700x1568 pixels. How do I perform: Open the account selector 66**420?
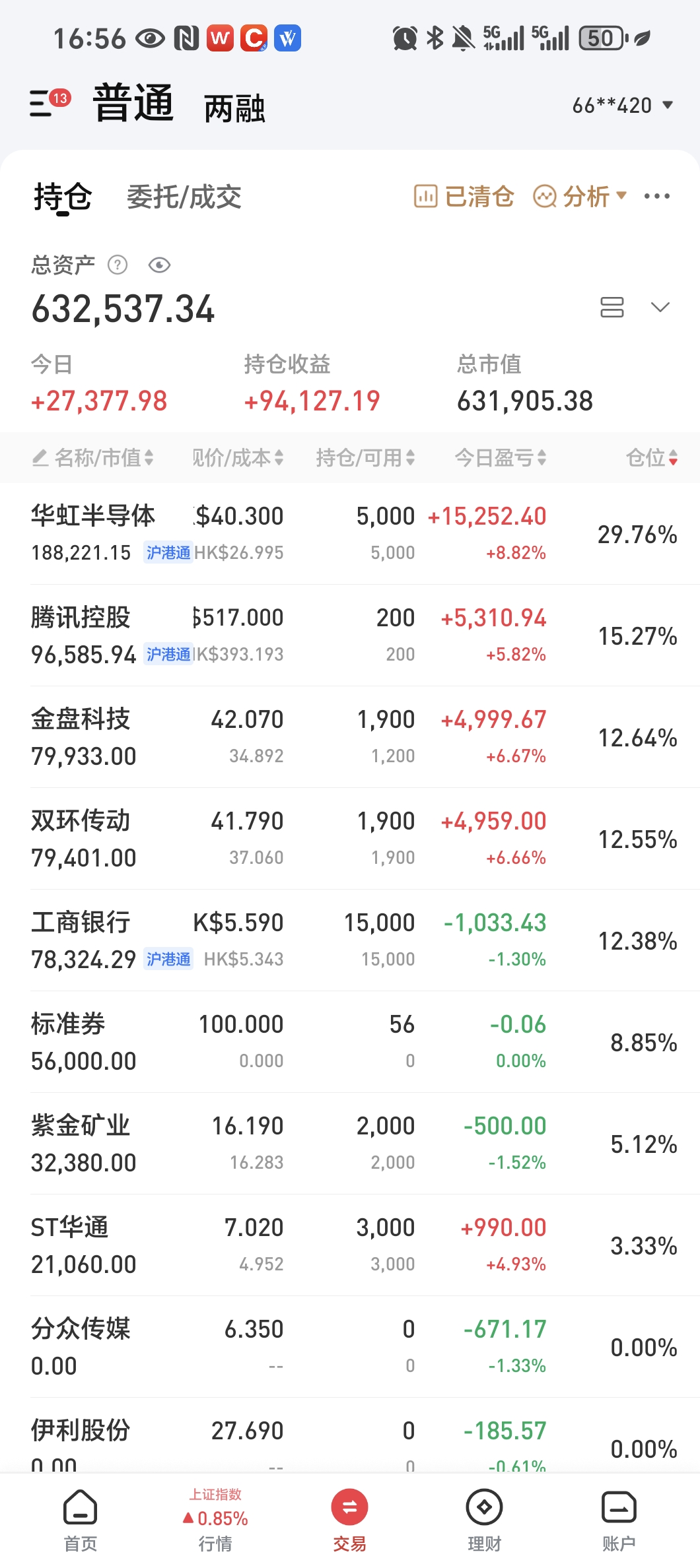622,106
